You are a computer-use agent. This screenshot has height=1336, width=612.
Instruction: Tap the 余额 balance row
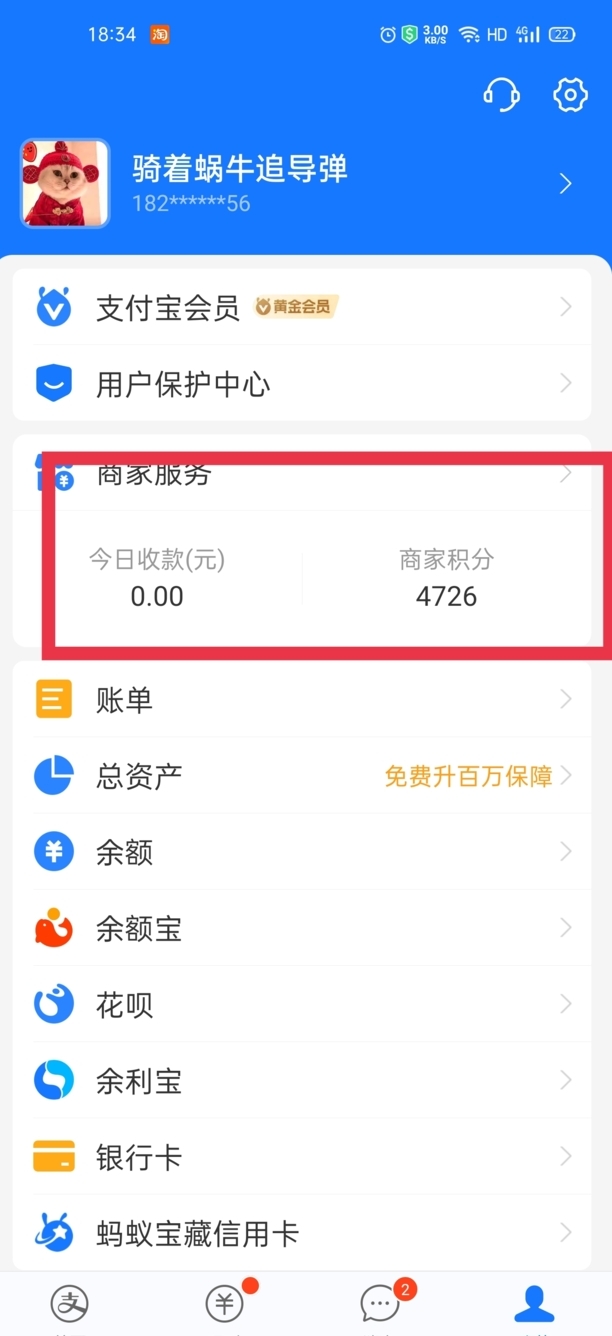coord(300,852)
